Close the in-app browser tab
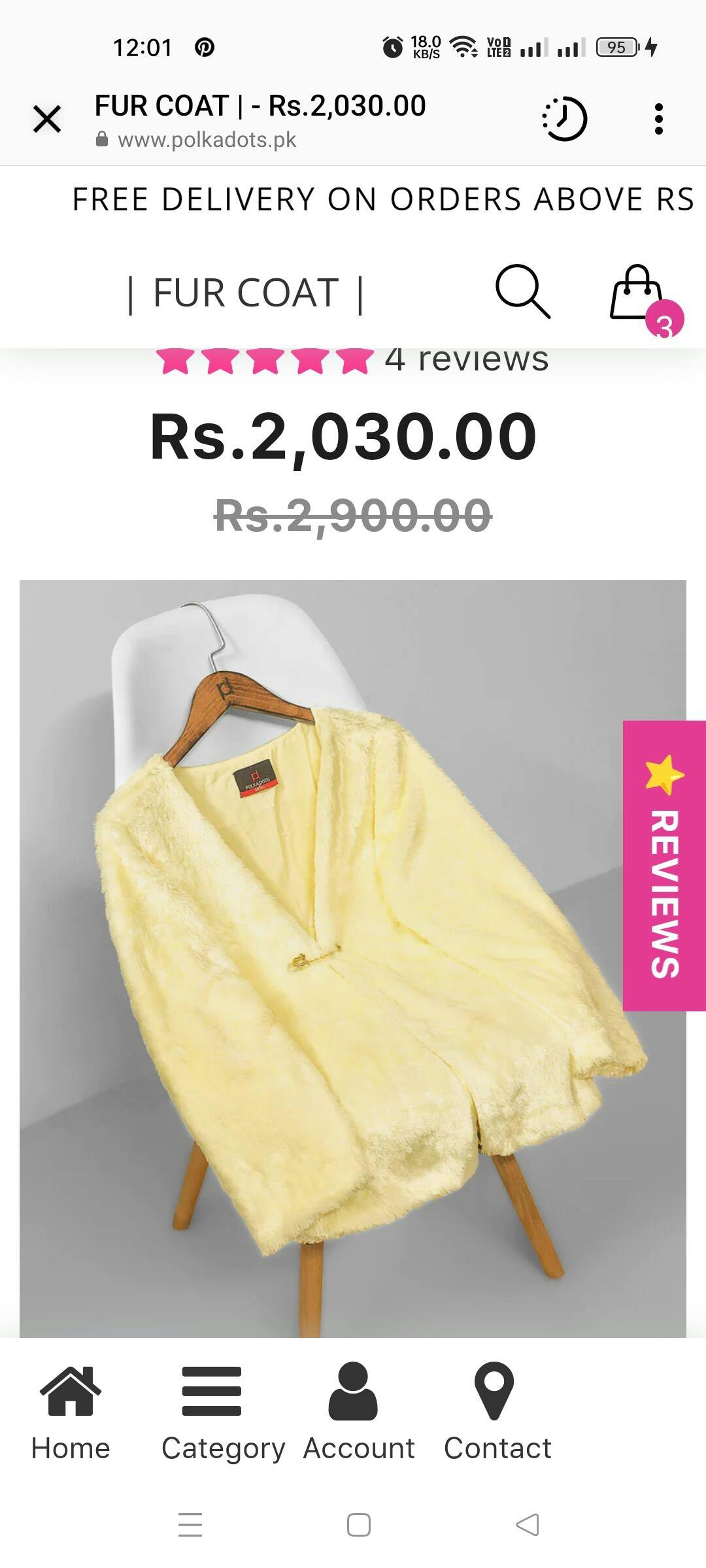The width and height of the screenshot is (706, 1568). click(x=47, y=120)
